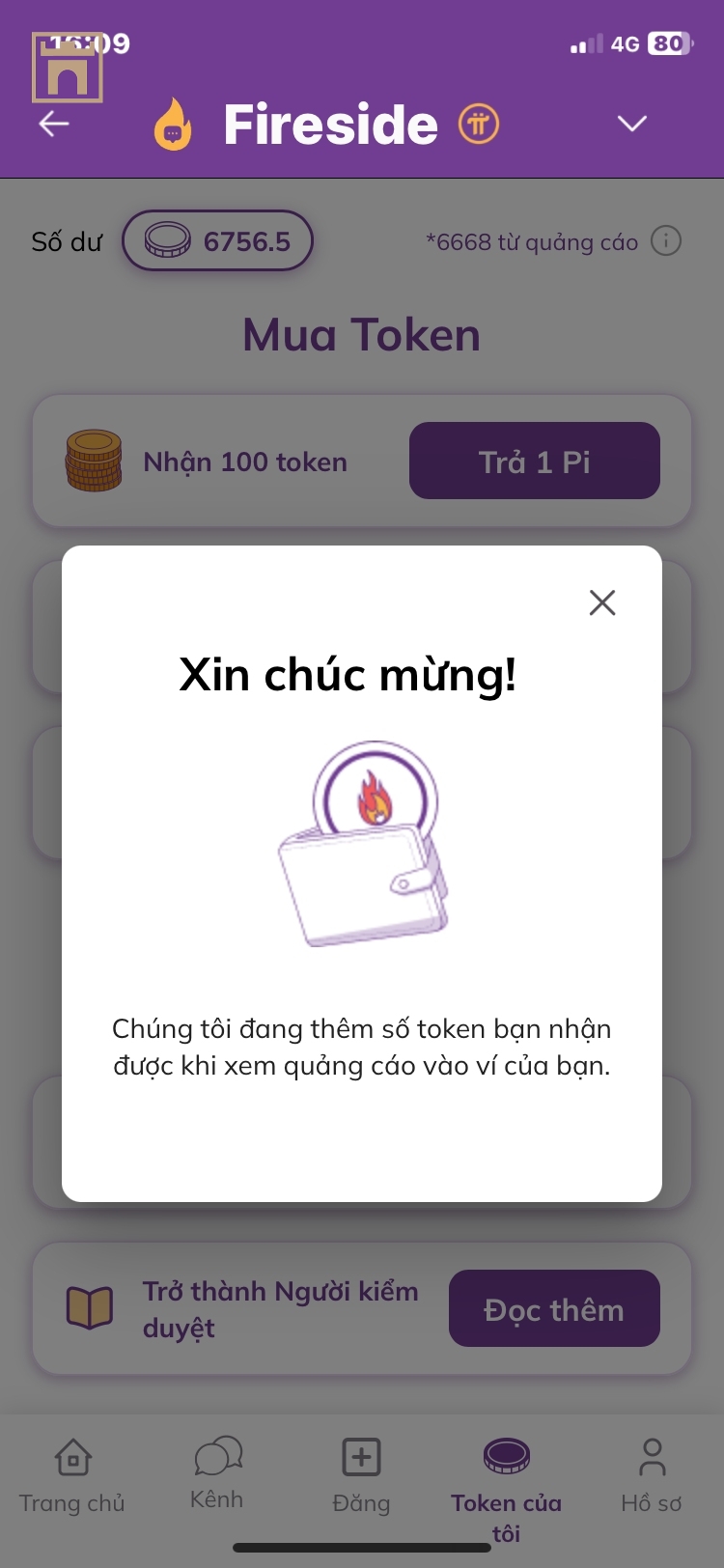The image size is (724, 1568).
Task: Close the Xin chúc mừng dialog
Action: point(602,602)
